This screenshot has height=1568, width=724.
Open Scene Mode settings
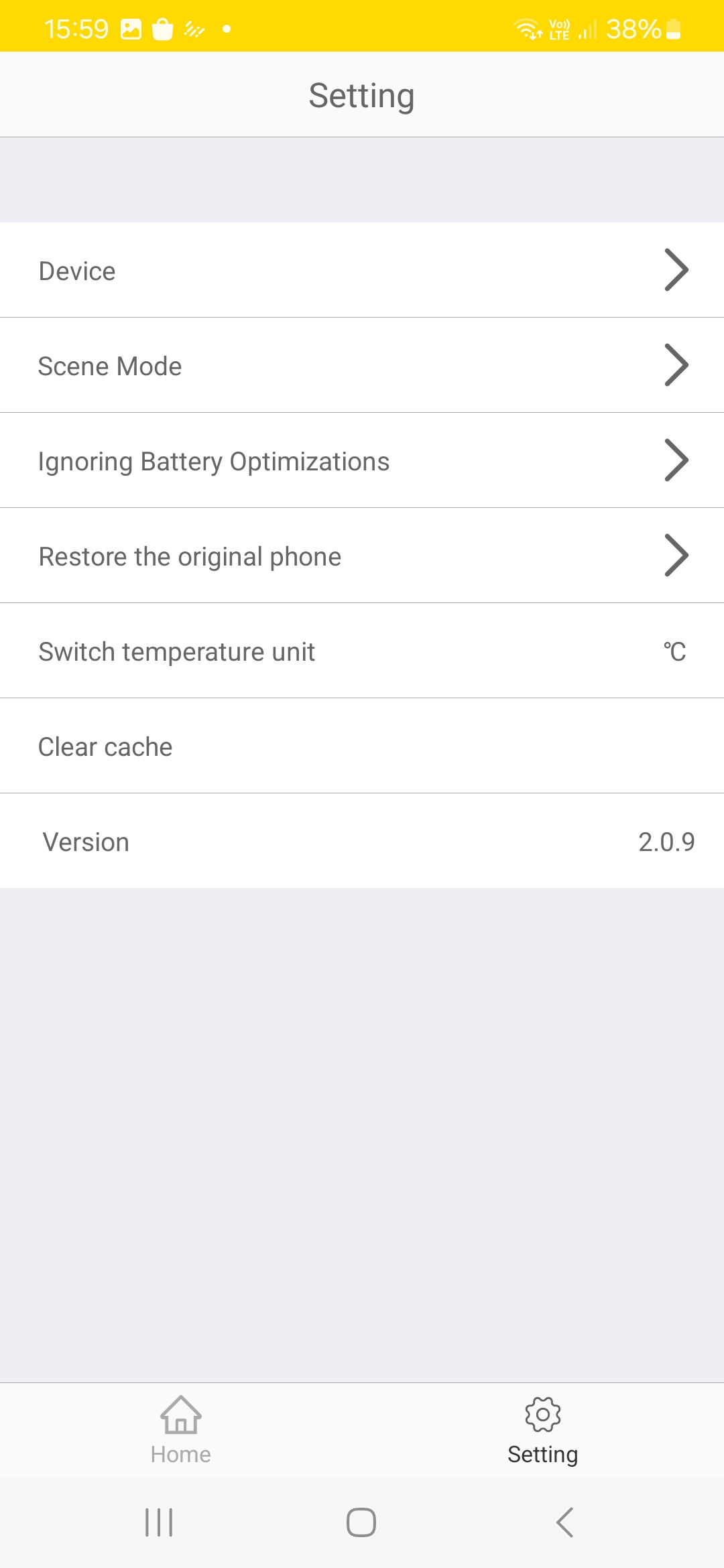[x=362, y=366]
